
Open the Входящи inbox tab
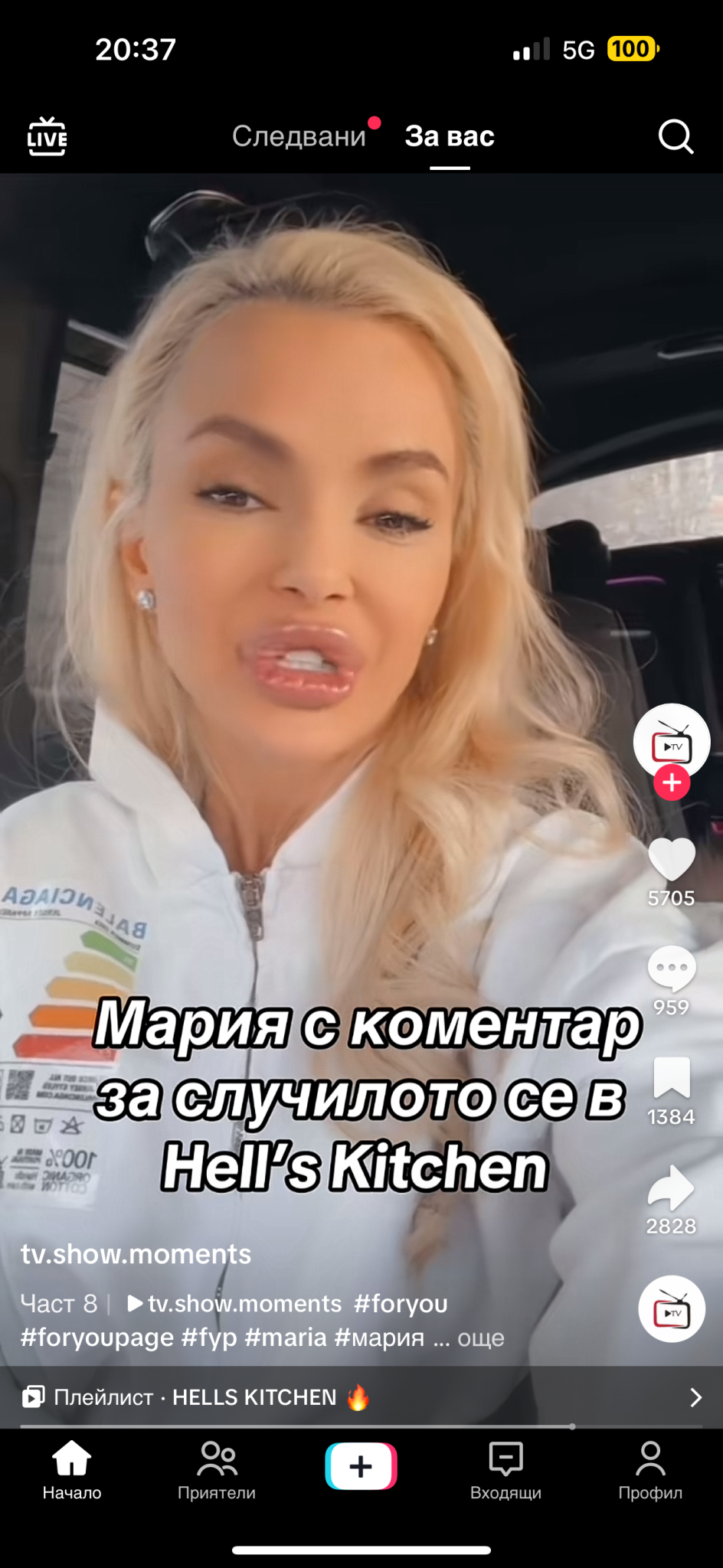[x=505, y=1468]
